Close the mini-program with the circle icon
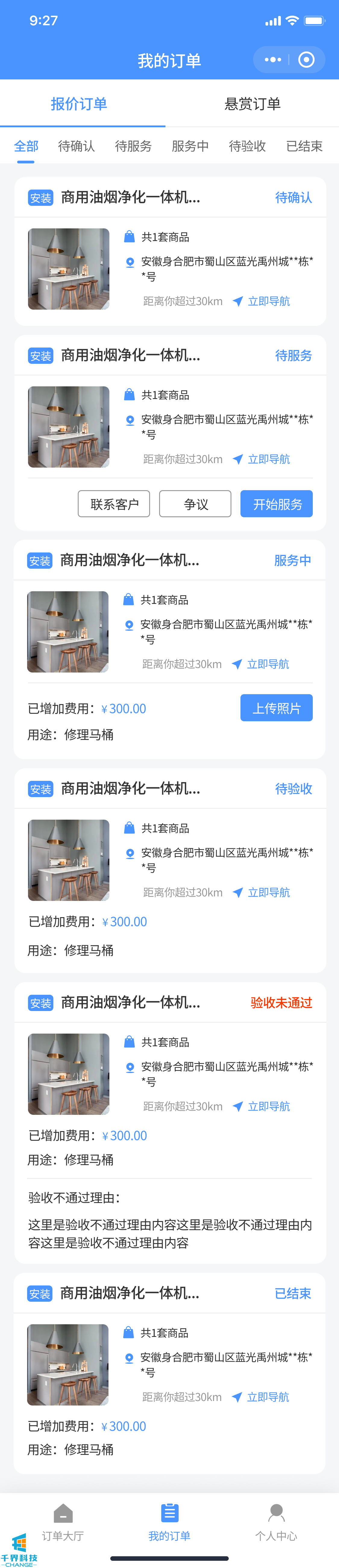This screenshot has width=339, height=1568. click(306, 60)
